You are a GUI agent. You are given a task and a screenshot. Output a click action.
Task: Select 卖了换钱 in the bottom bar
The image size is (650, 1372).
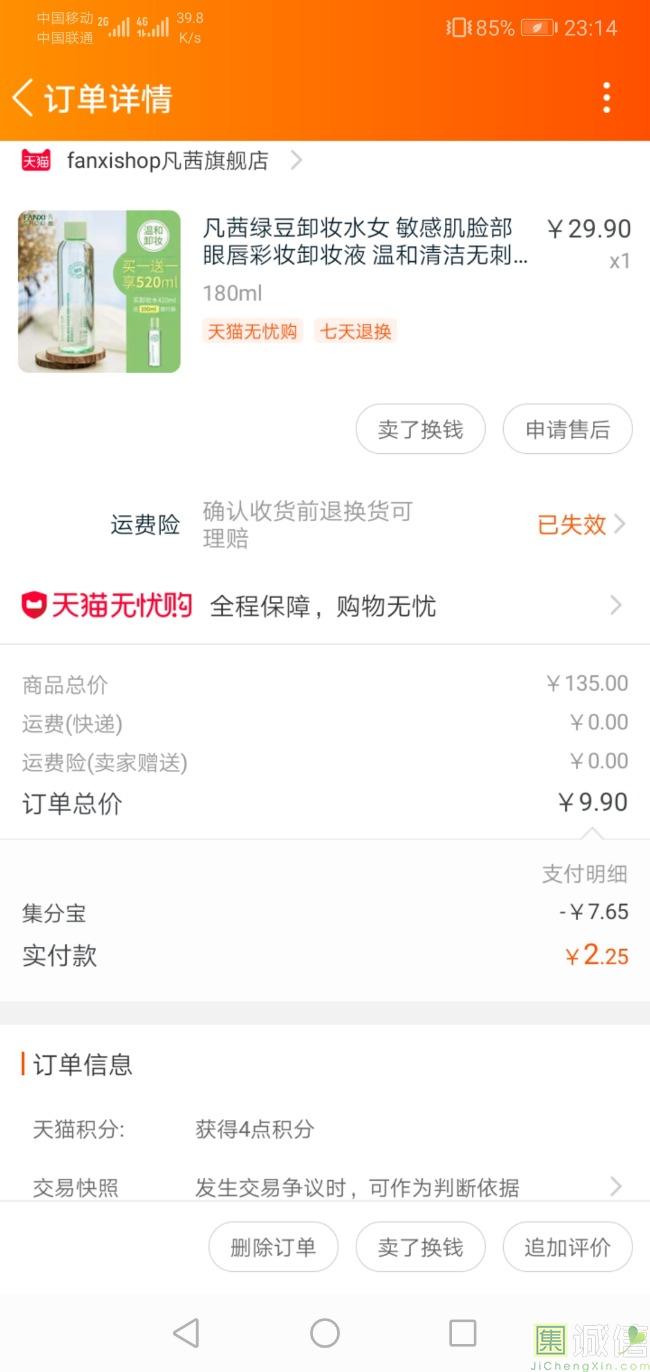pos(420,1247)
